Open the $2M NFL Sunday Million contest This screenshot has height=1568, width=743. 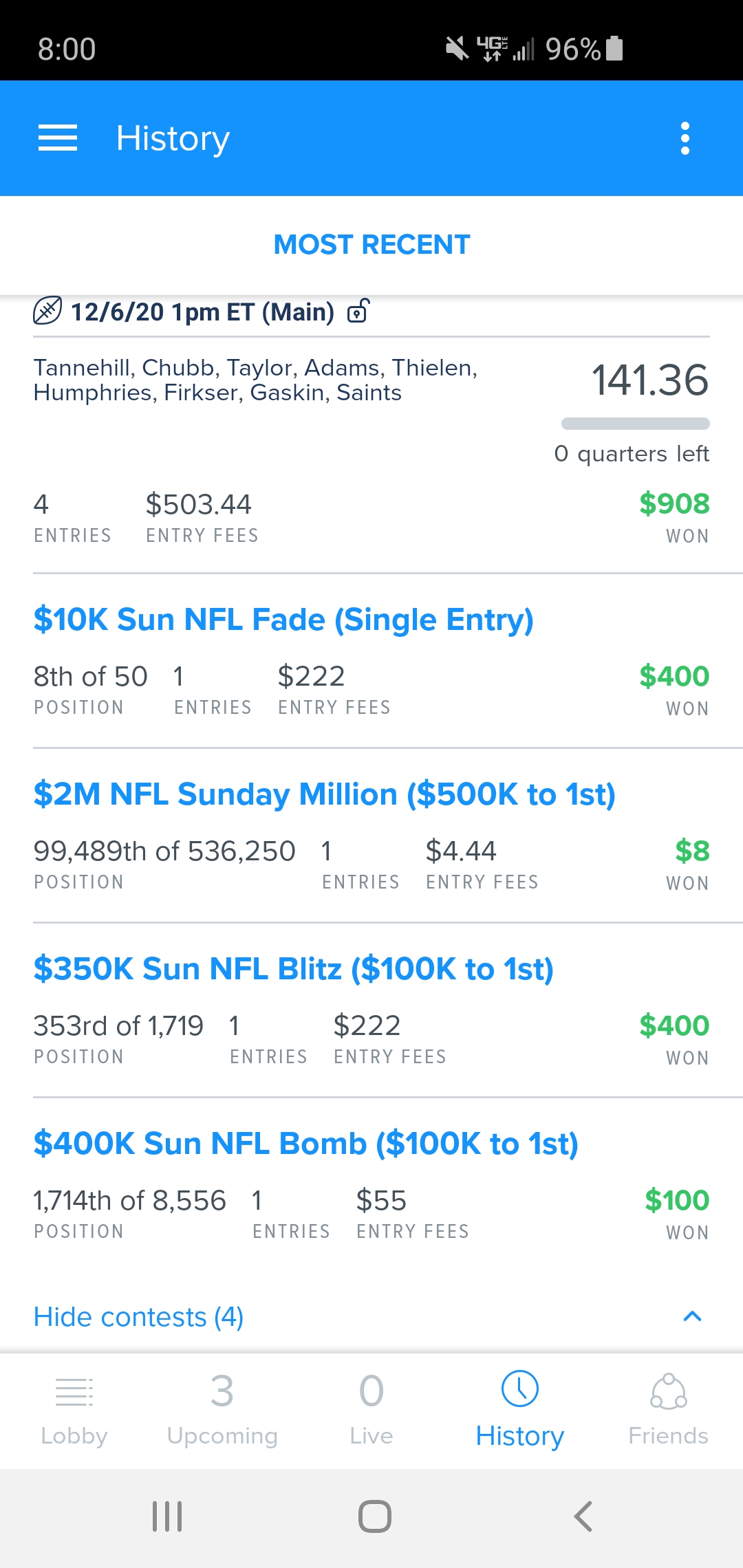[x=324, y=794]
